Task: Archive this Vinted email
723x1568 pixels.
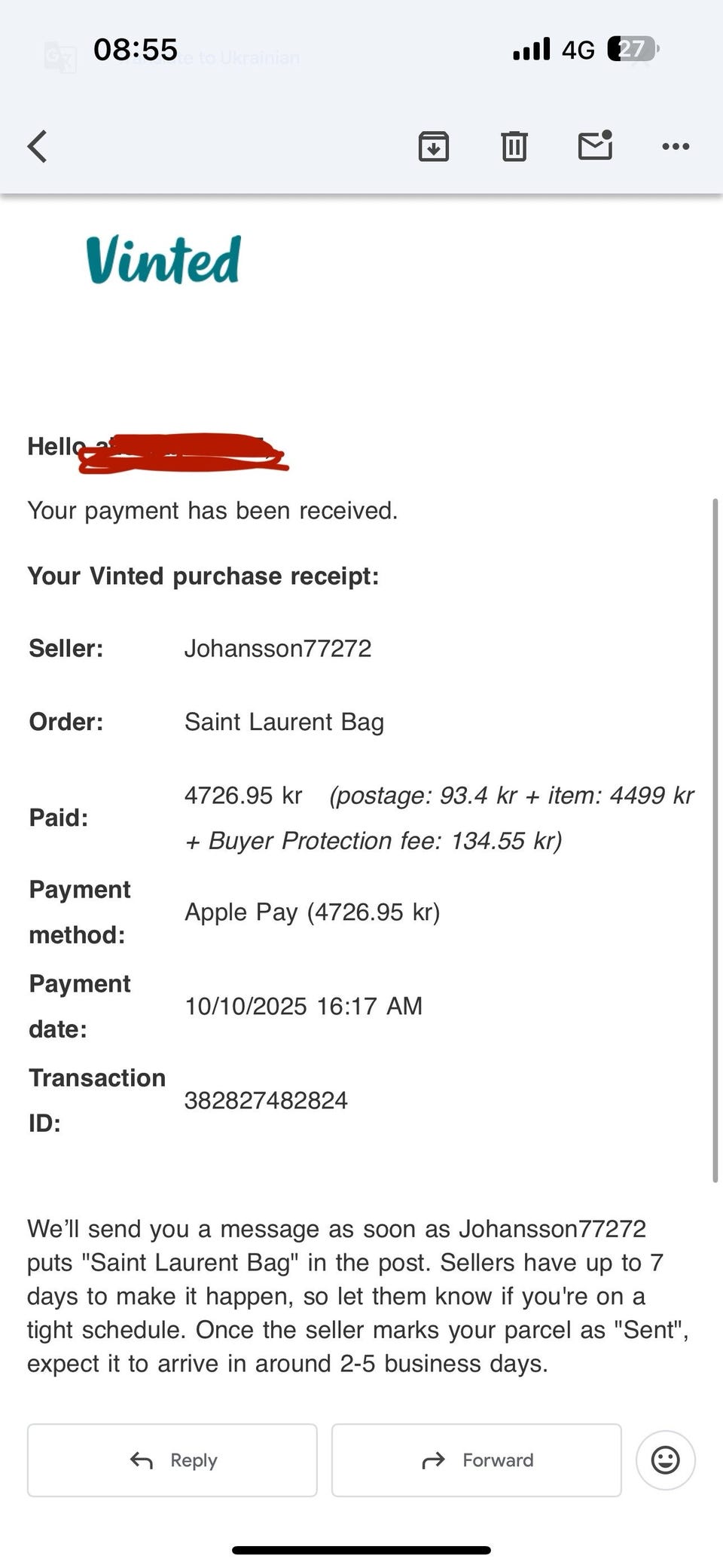Action: (434, 146)
